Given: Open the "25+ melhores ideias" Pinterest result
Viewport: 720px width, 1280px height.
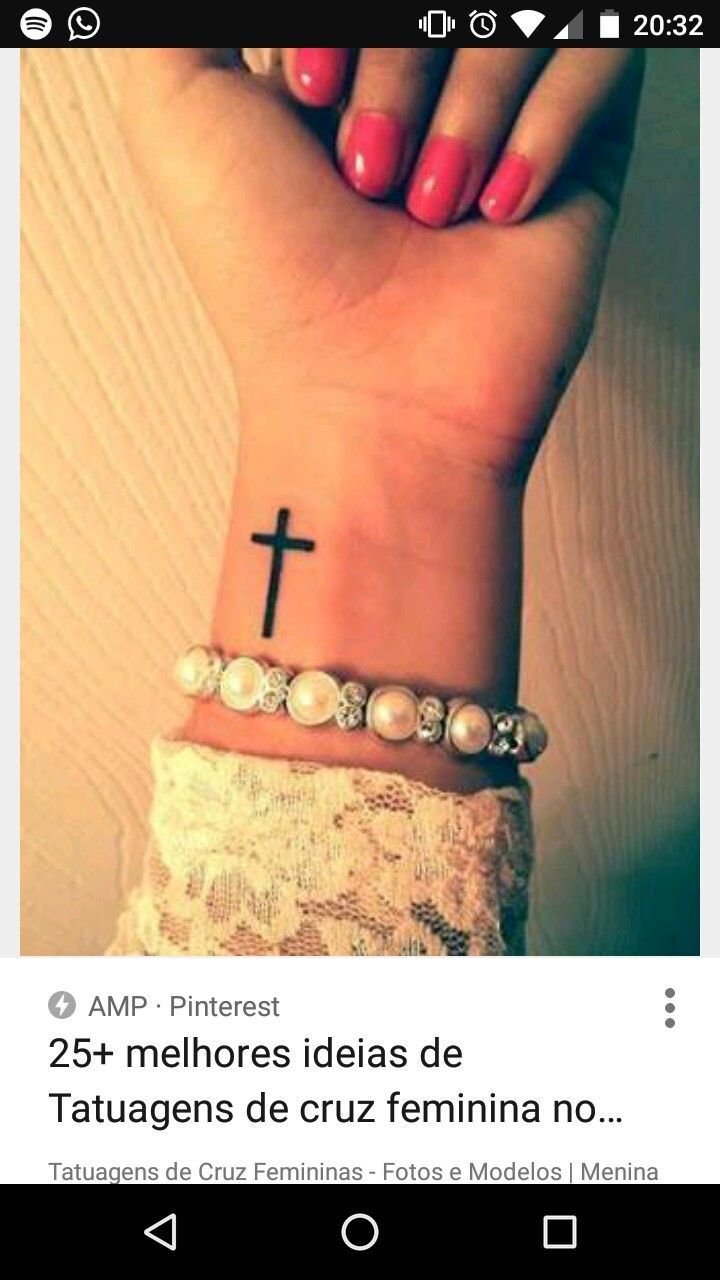Looking at the screenshot, I should (336, 1081).
